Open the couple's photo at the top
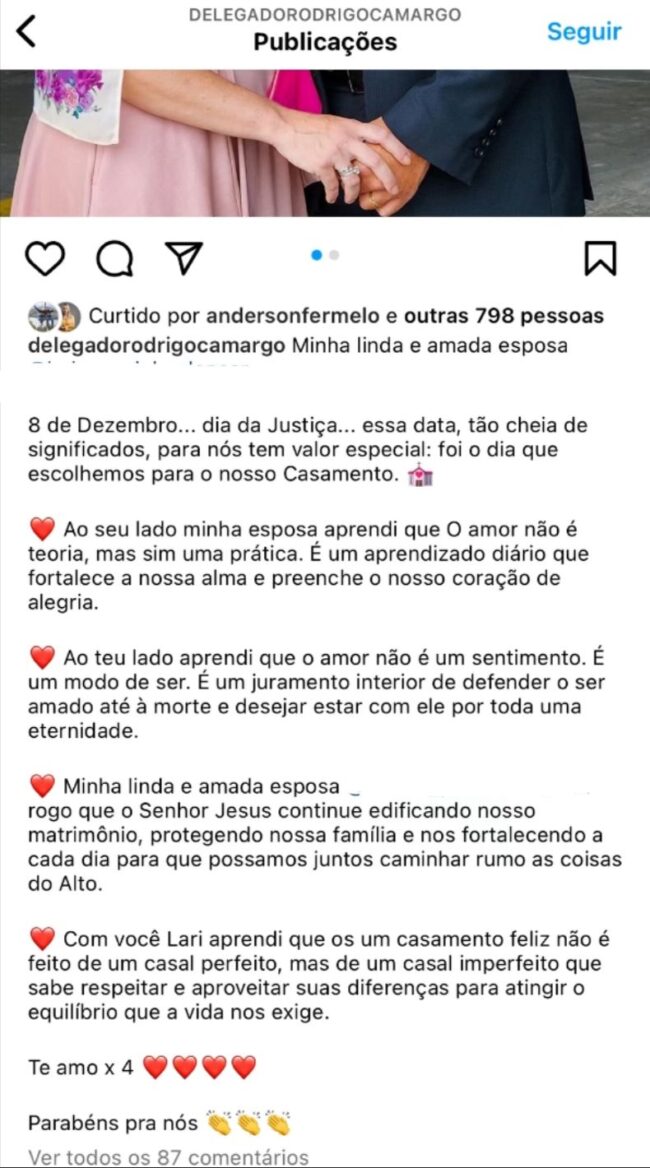This screenshot has width=650, height=1168. pos(325,143)
